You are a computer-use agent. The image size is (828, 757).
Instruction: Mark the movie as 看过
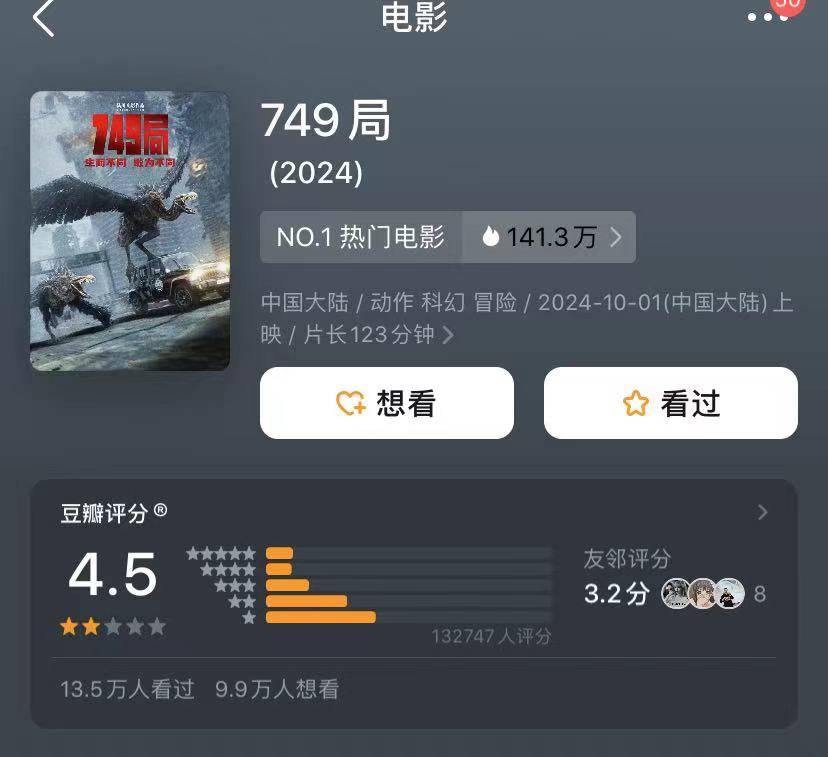pyautogui.click(x=670, y=403)
